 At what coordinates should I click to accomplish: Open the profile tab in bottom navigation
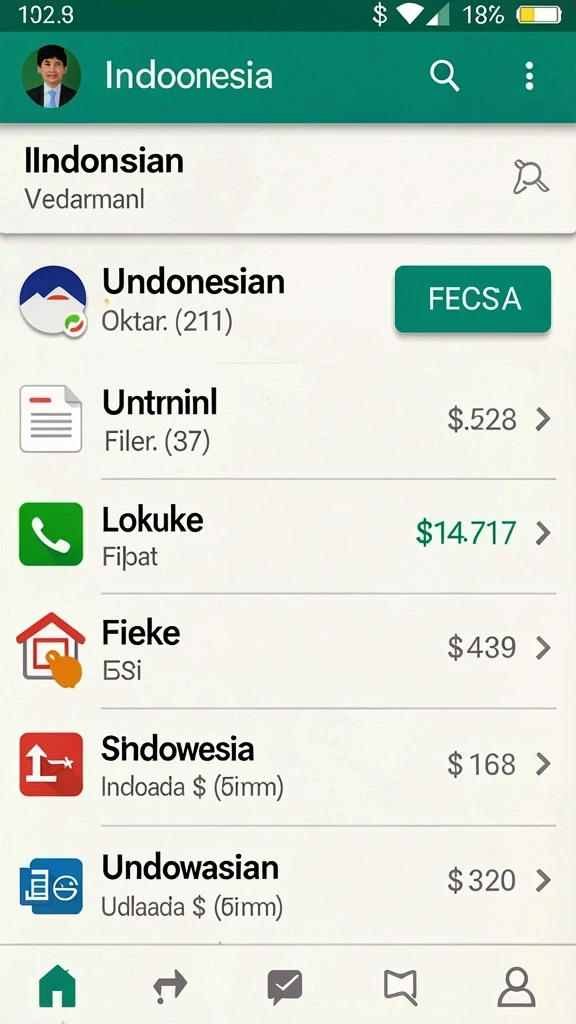tap(517, 987)
